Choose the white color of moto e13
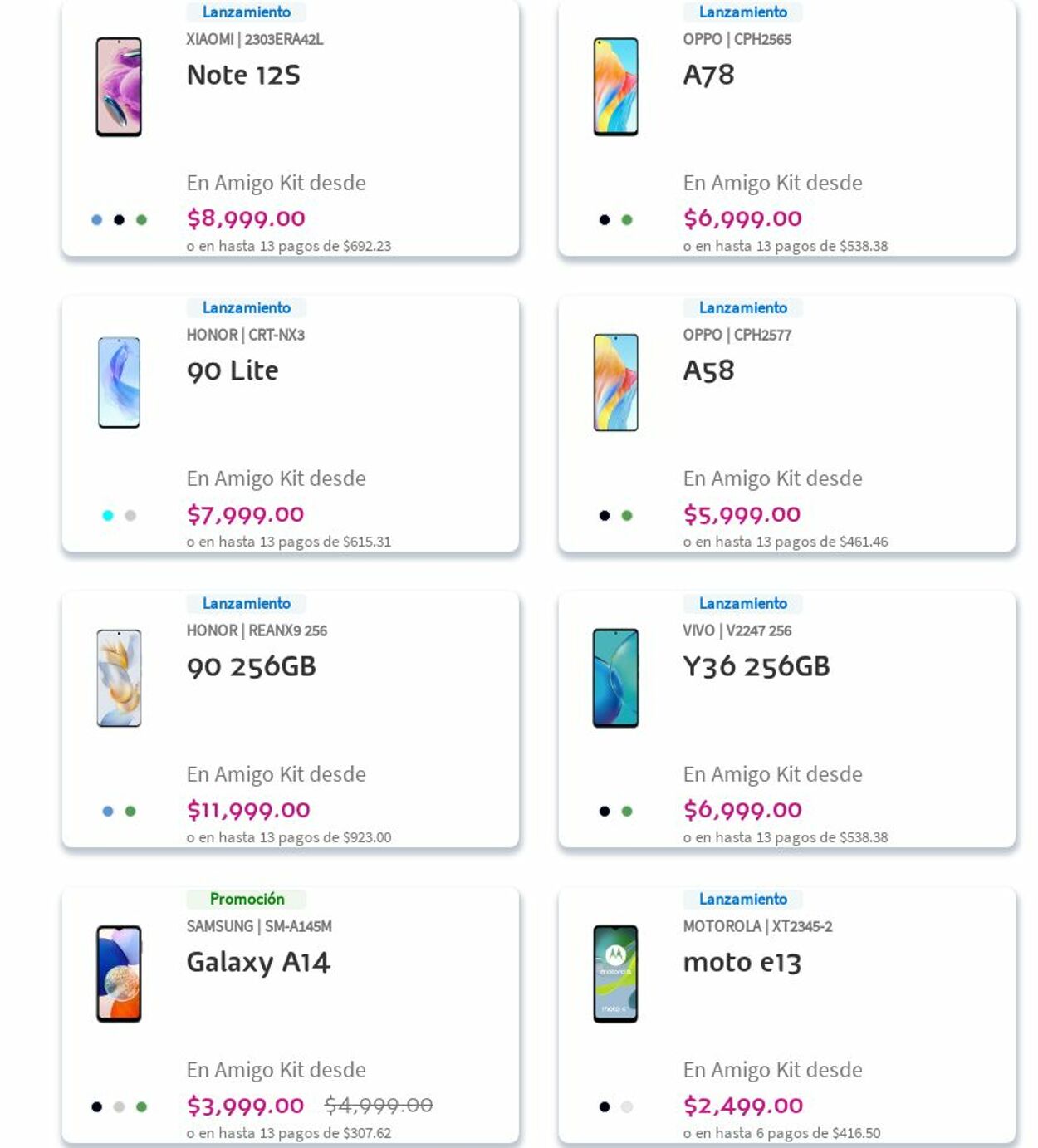Screen dimensions: 1038x1148 tap(627, 1107)
